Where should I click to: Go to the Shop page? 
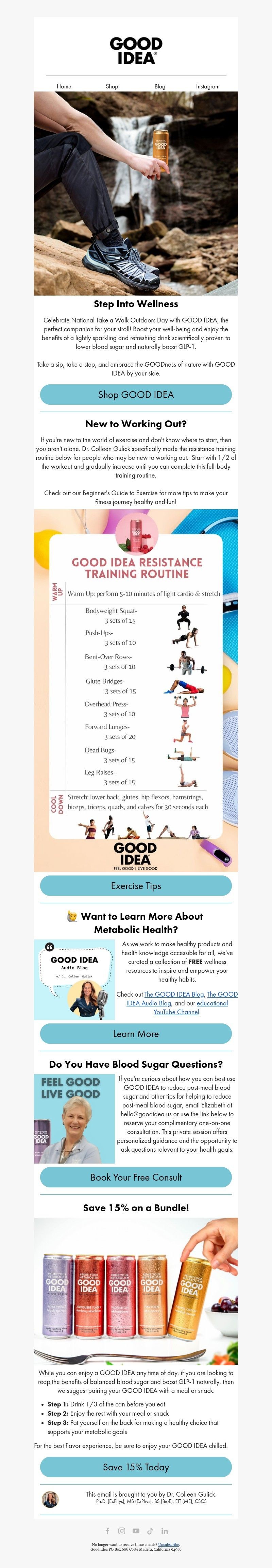pos(112,86)
